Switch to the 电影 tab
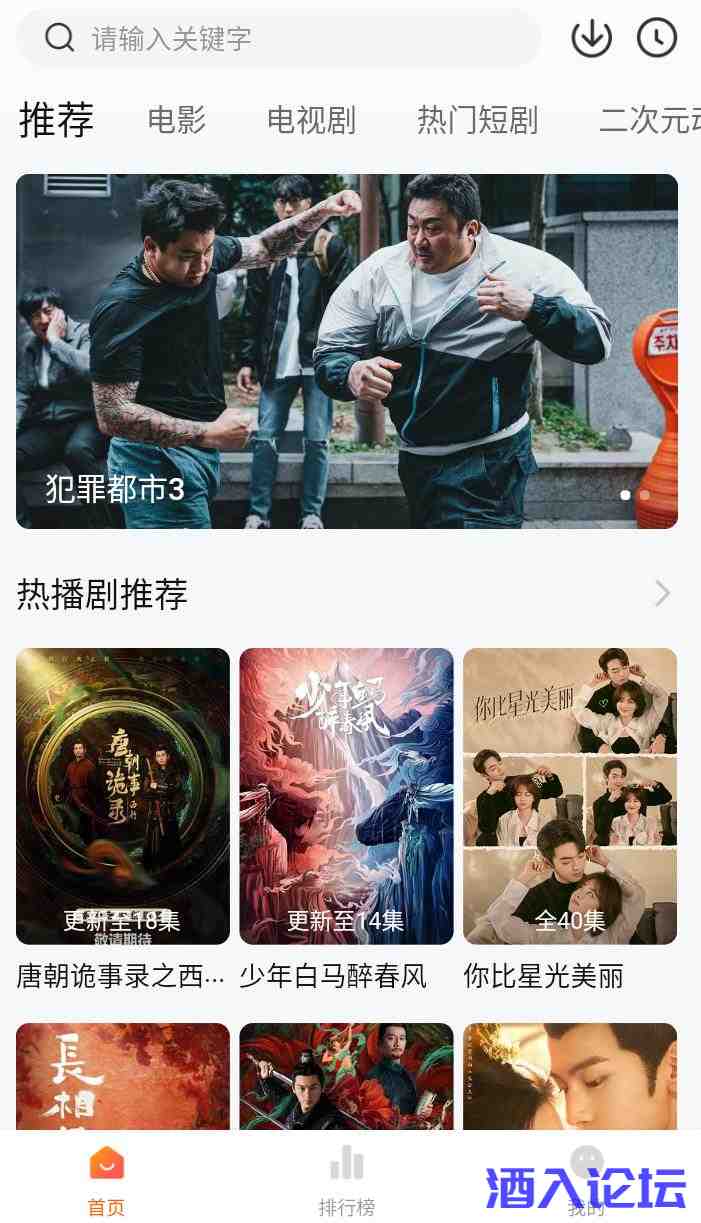 (x=177, y=120)
